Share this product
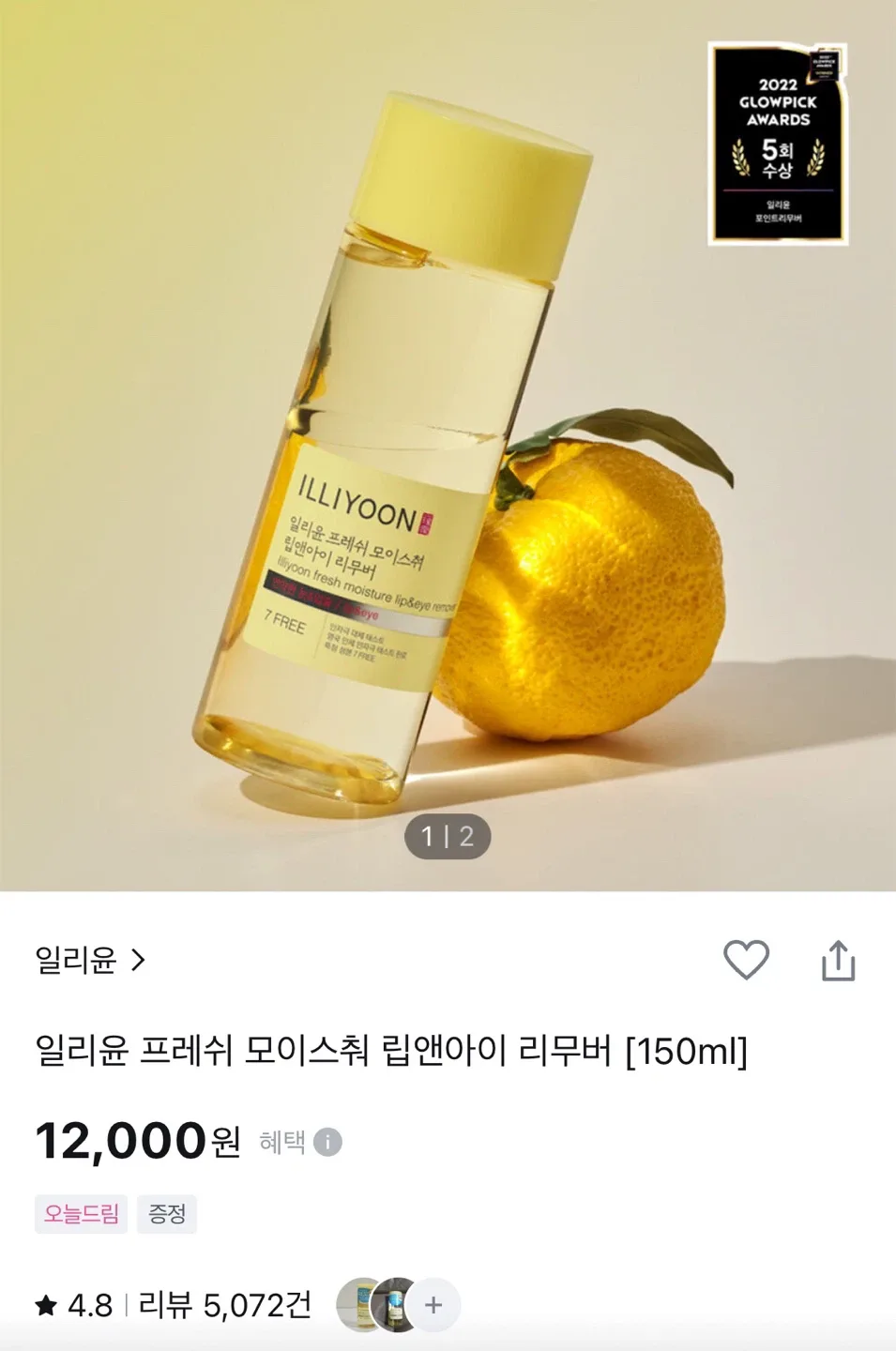896x1351 pixels. click(838, 960)
